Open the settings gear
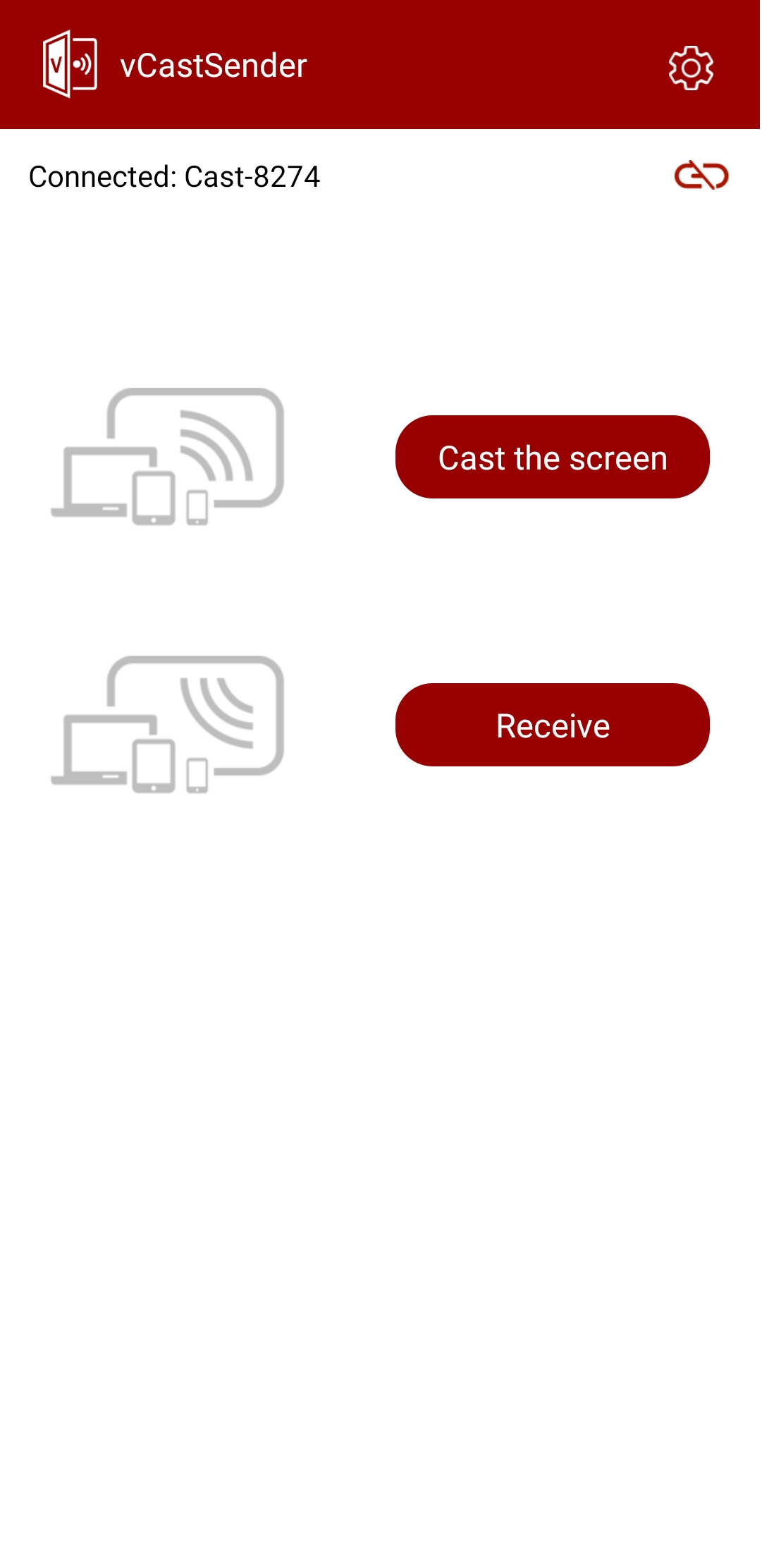 pyautogui.click(x=690, y=68)
